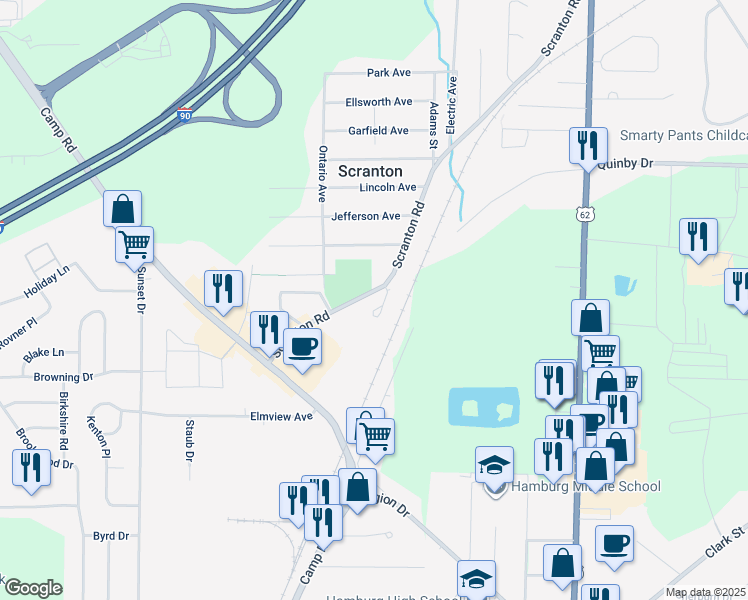
Task: Select the school marker at Hamburg Middle School
Action: (x=494, y=465)
